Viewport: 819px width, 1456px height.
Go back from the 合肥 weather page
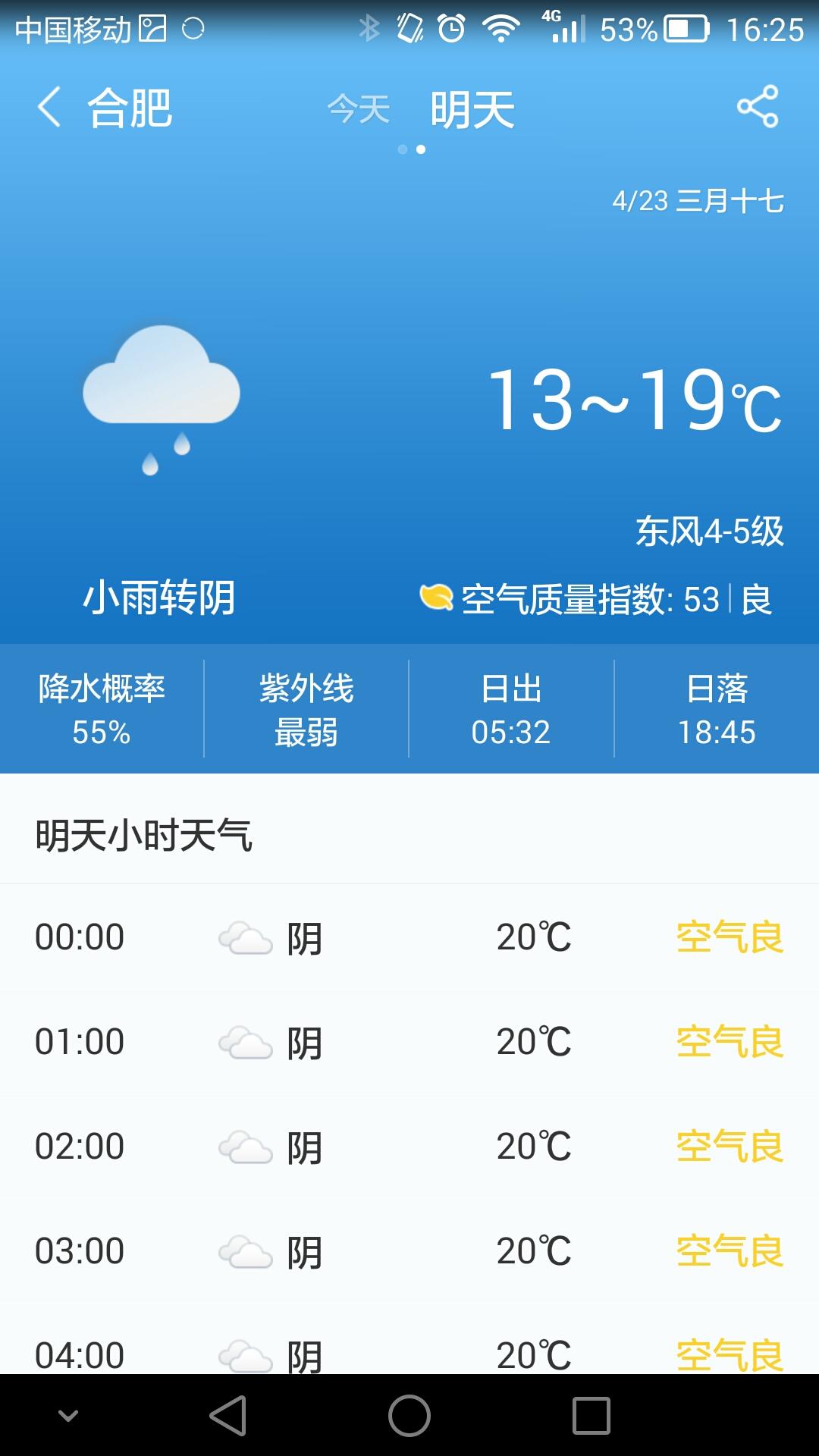[x=49, y=107]
